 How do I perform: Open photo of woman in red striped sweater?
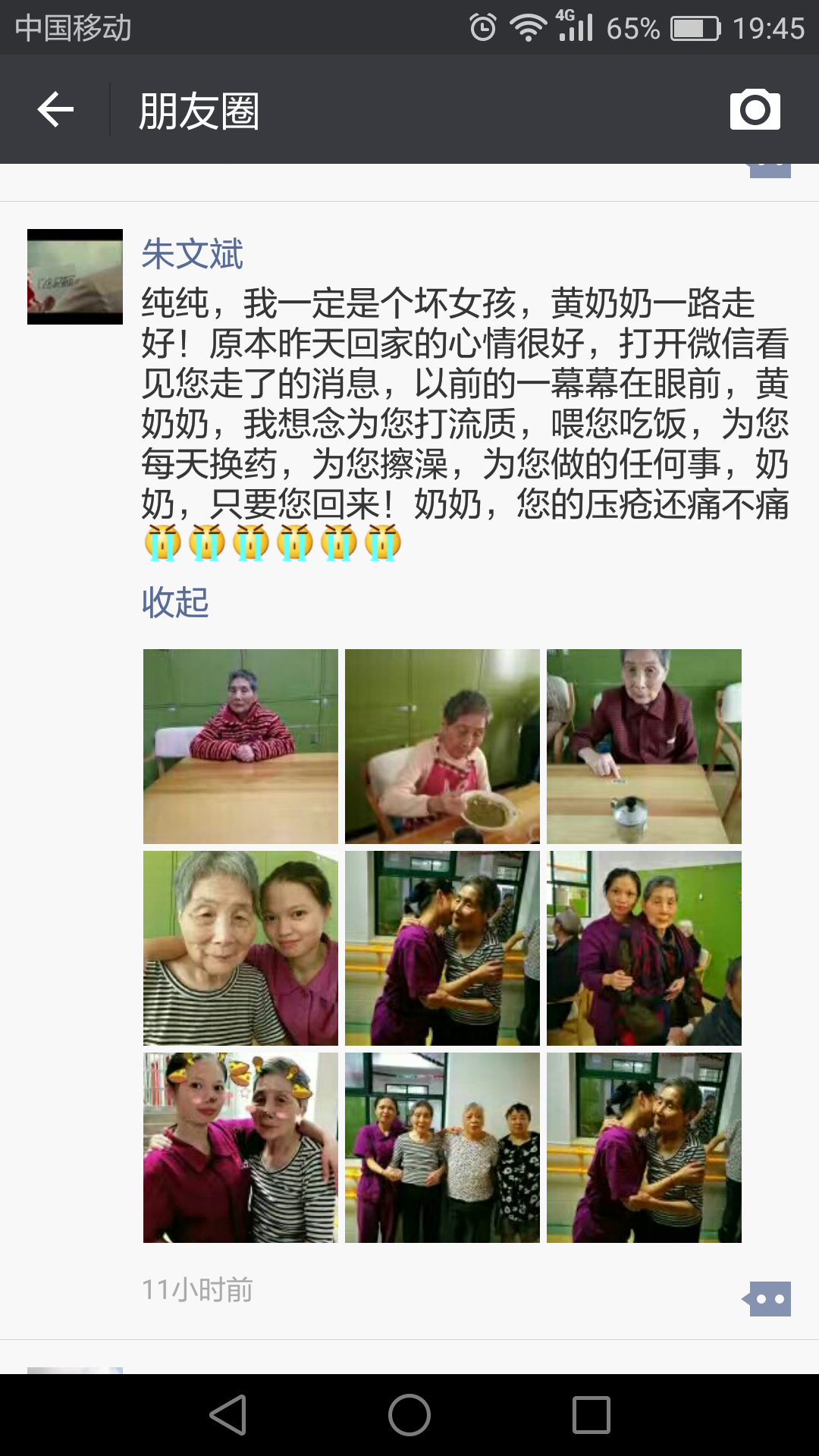(240, 746)
